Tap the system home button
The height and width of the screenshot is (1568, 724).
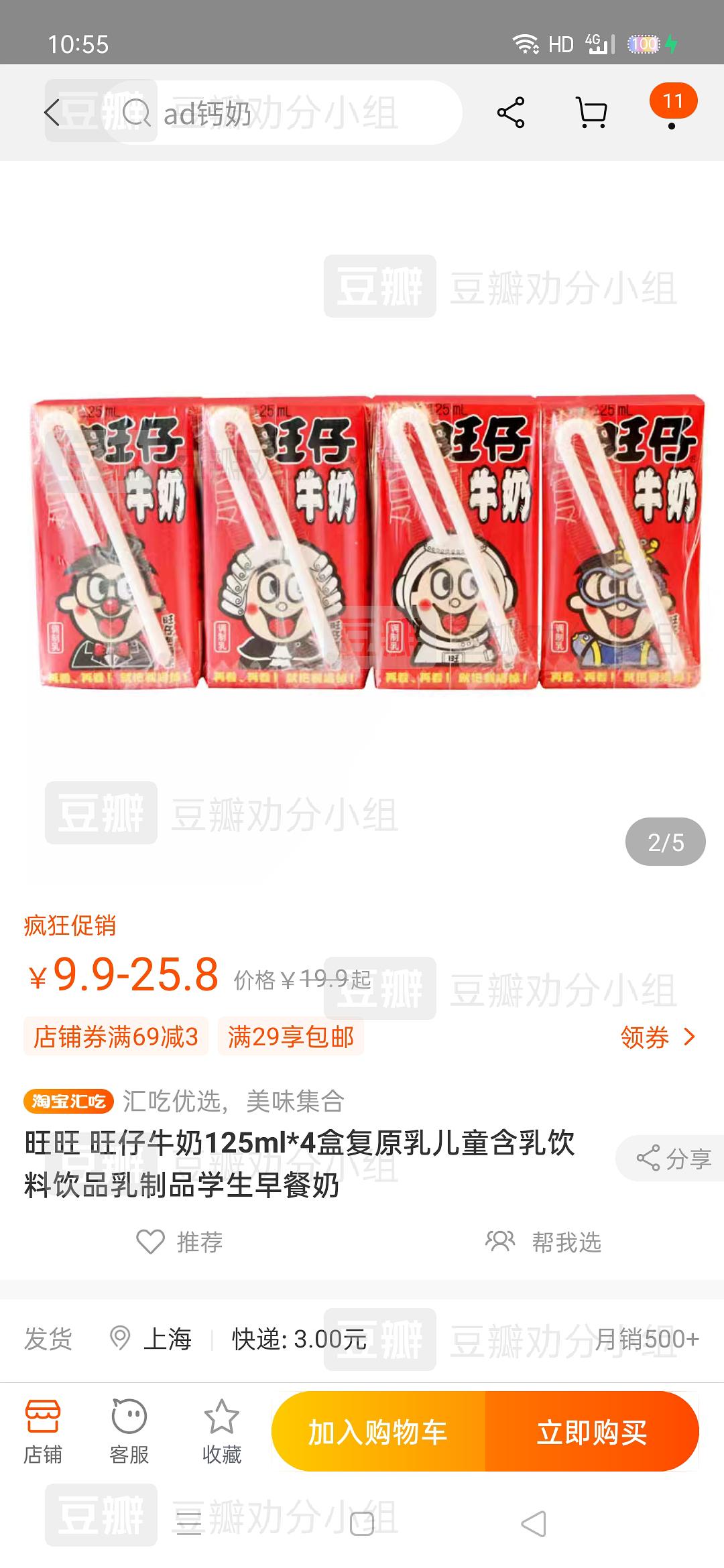coord(362,1524)
